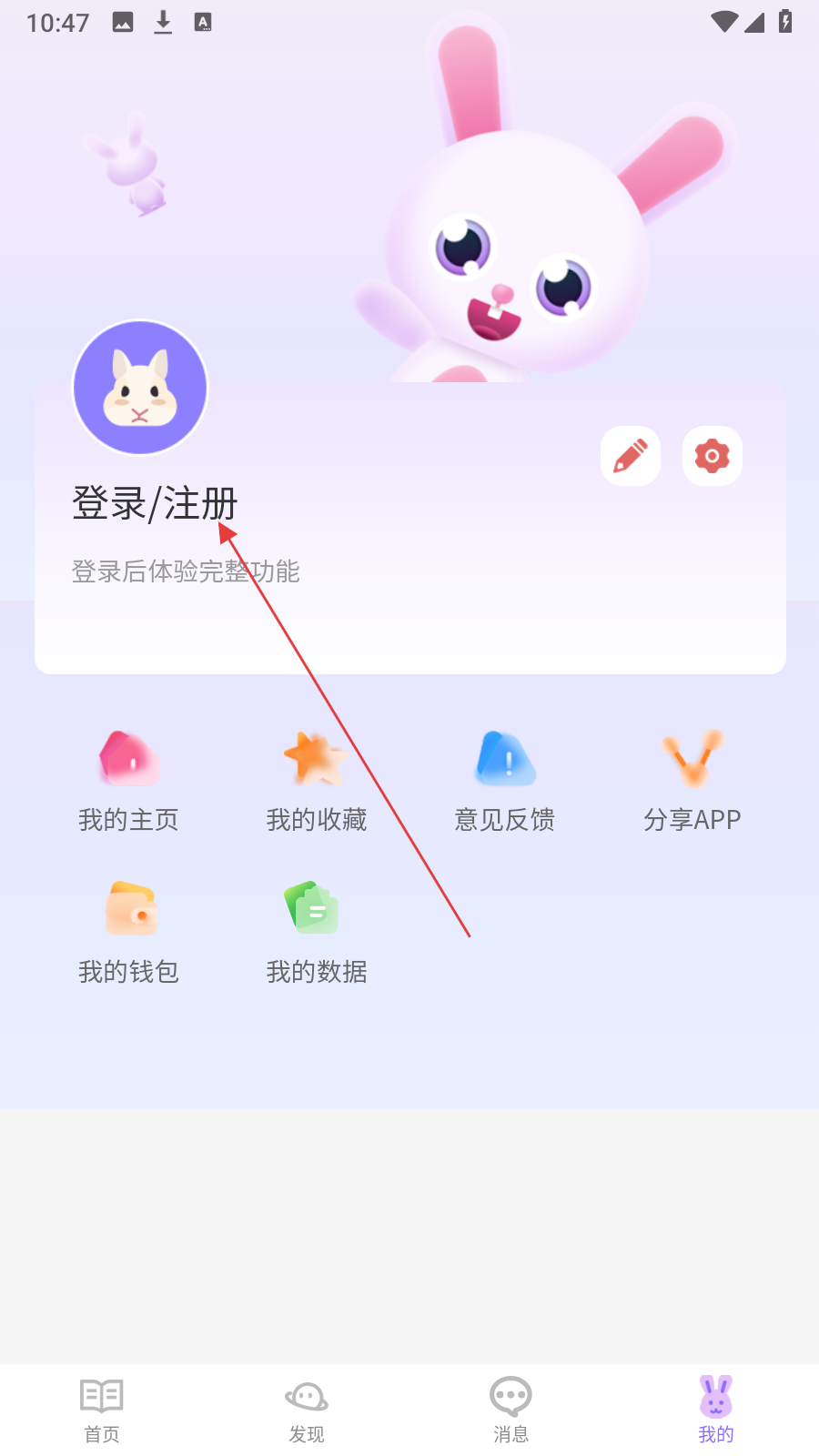Go to the 发现 tab

[x=307, y=1409]
